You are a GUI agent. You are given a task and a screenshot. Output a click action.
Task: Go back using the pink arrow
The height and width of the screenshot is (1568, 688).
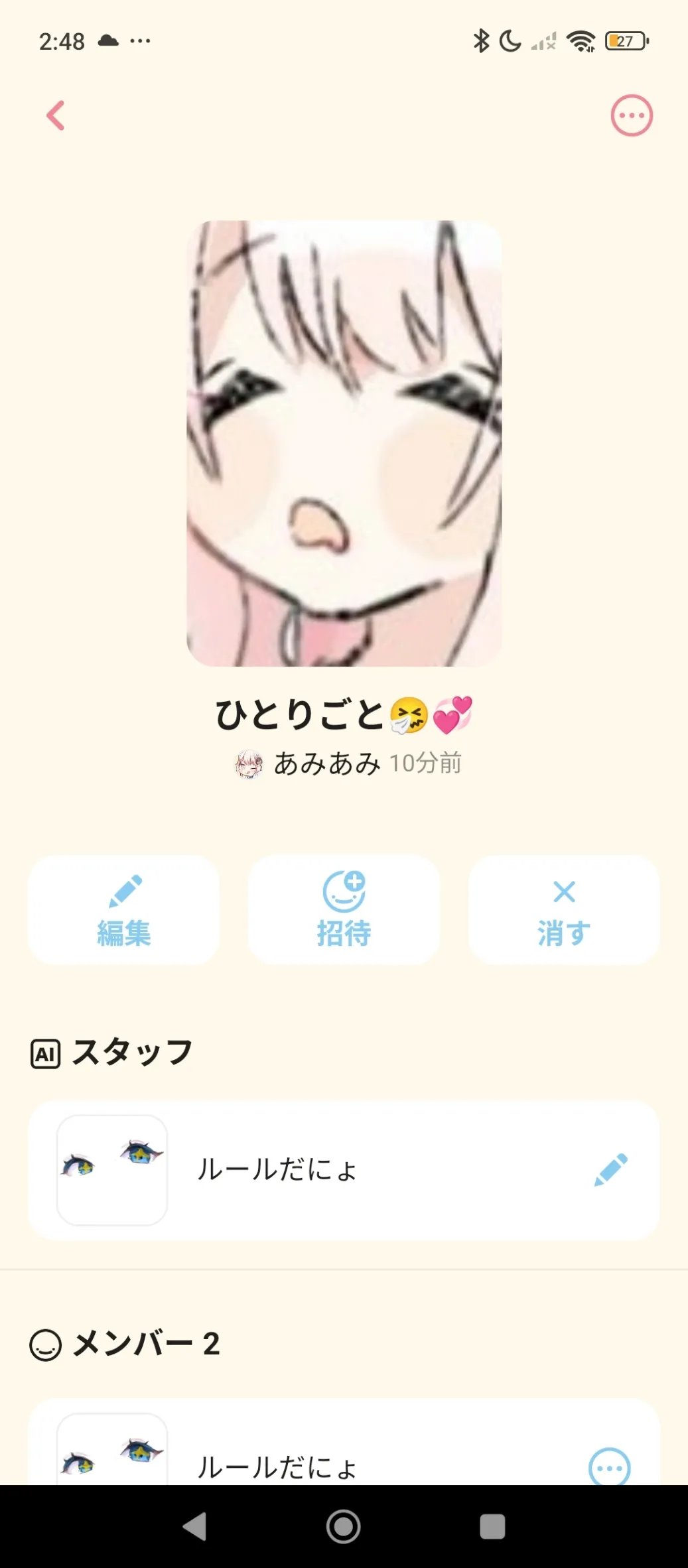click(56, 115)
